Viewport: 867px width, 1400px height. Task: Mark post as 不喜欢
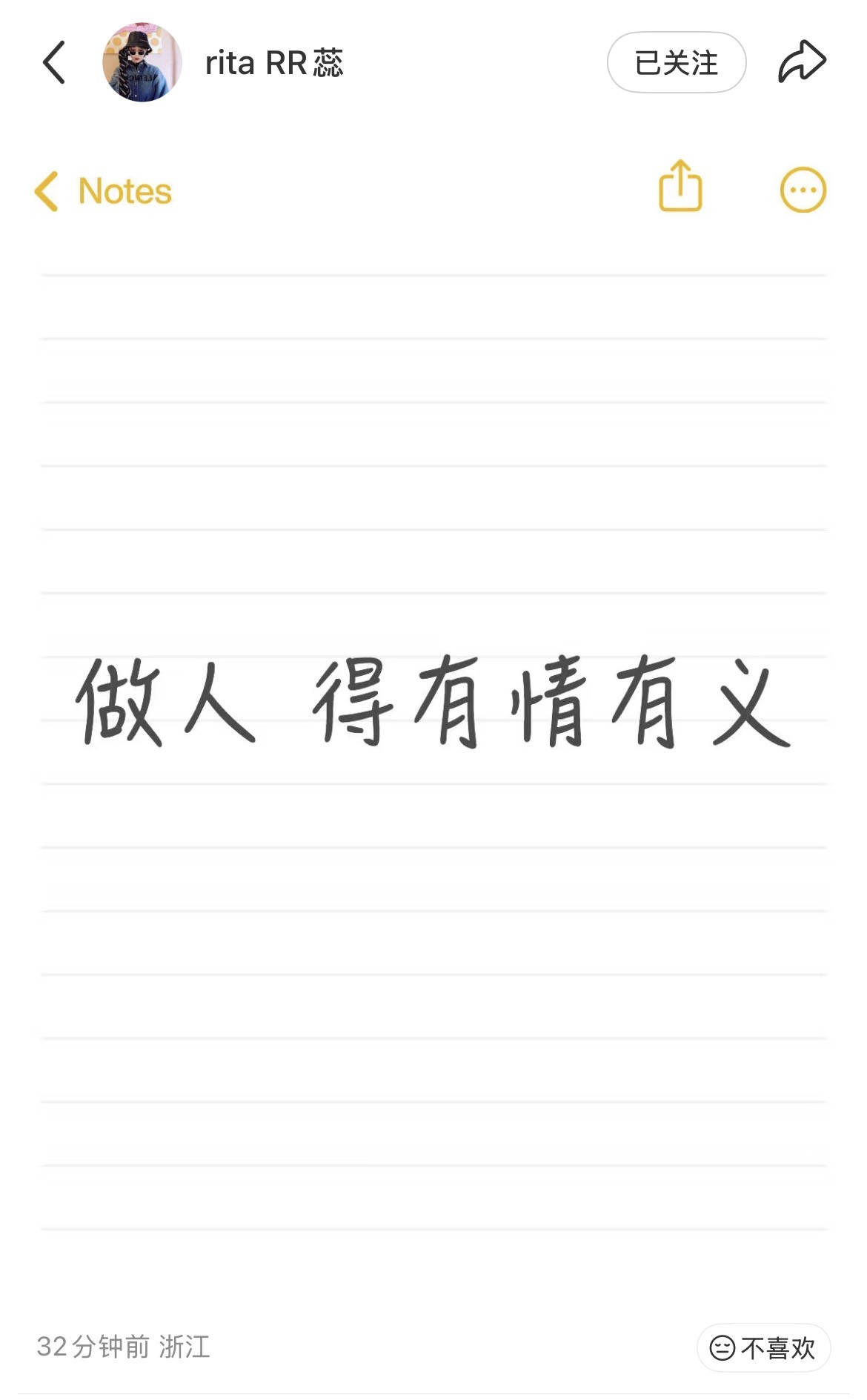point(763,1347)
